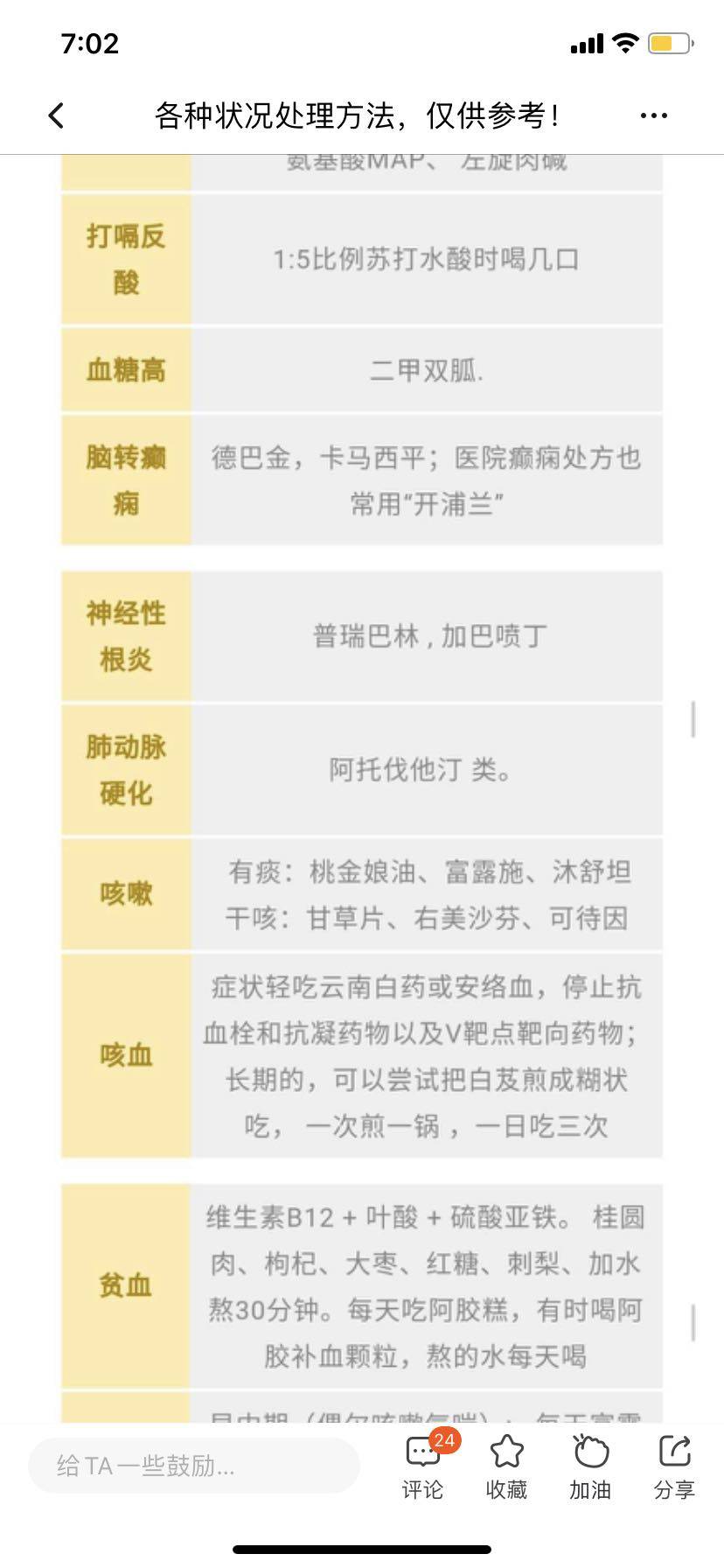
Task: Cheer the author with 加油
Action: [590, 1466]
